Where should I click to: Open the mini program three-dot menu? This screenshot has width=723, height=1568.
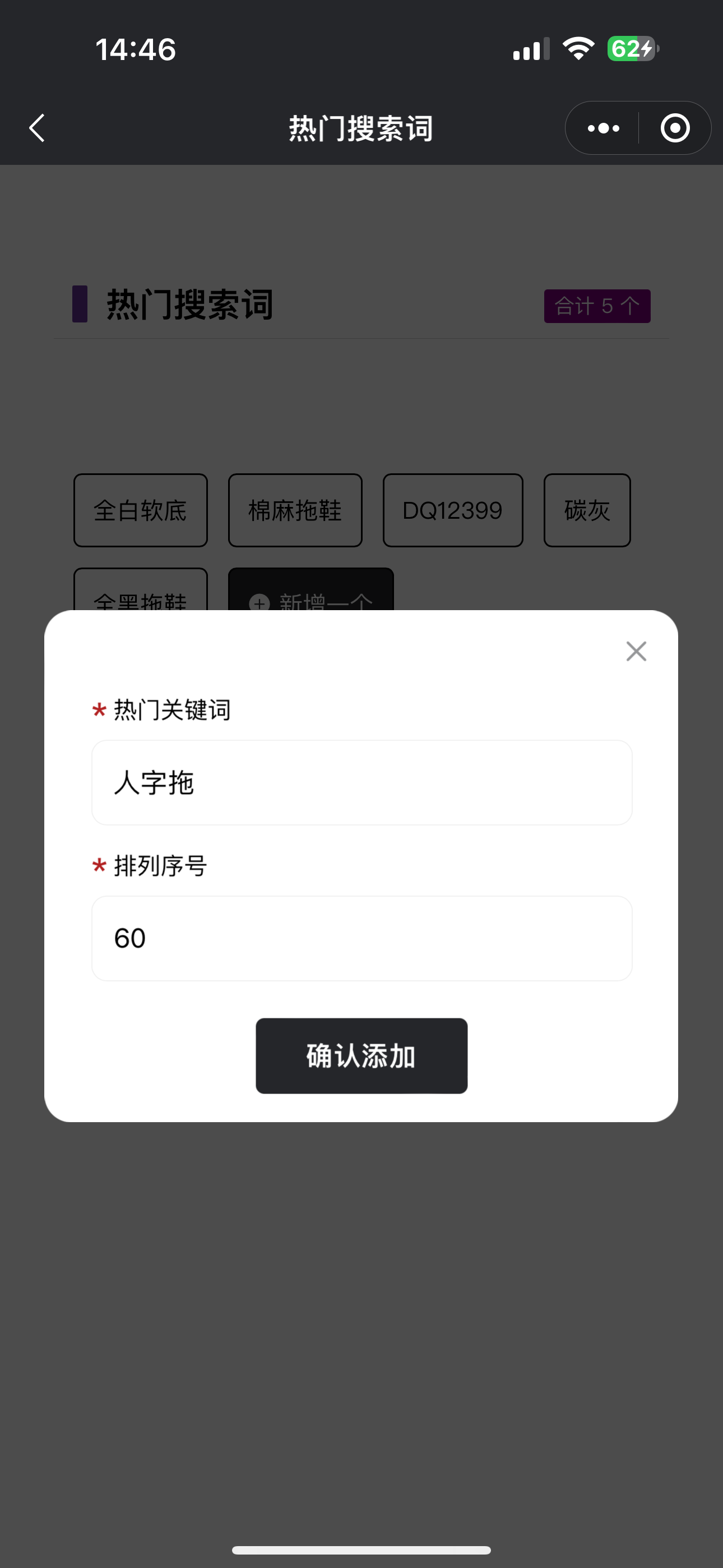[603, 128]
